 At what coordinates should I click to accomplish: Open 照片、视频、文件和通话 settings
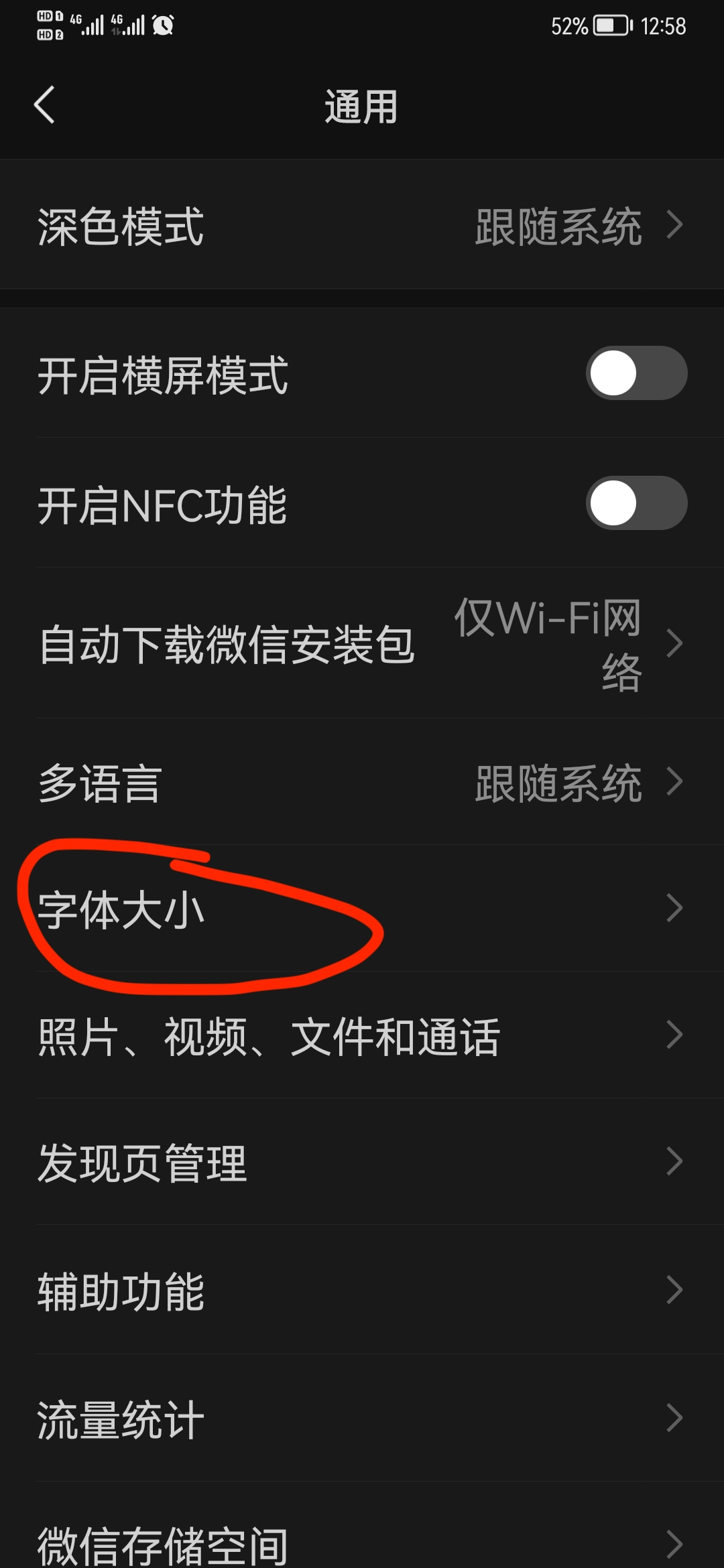click(362, 1036)
